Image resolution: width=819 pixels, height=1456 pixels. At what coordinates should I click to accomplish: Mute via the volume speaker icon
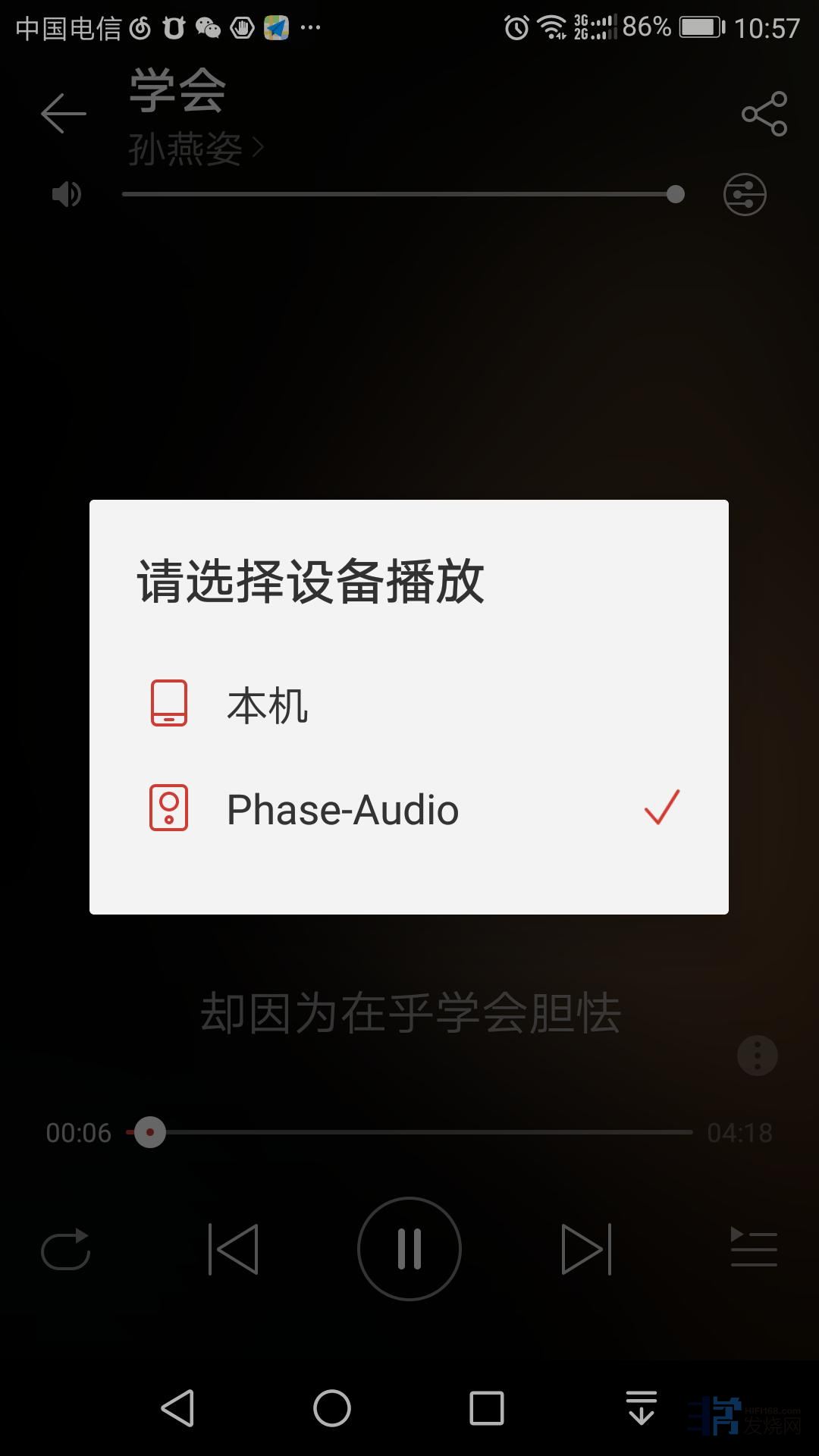point(66,195)
